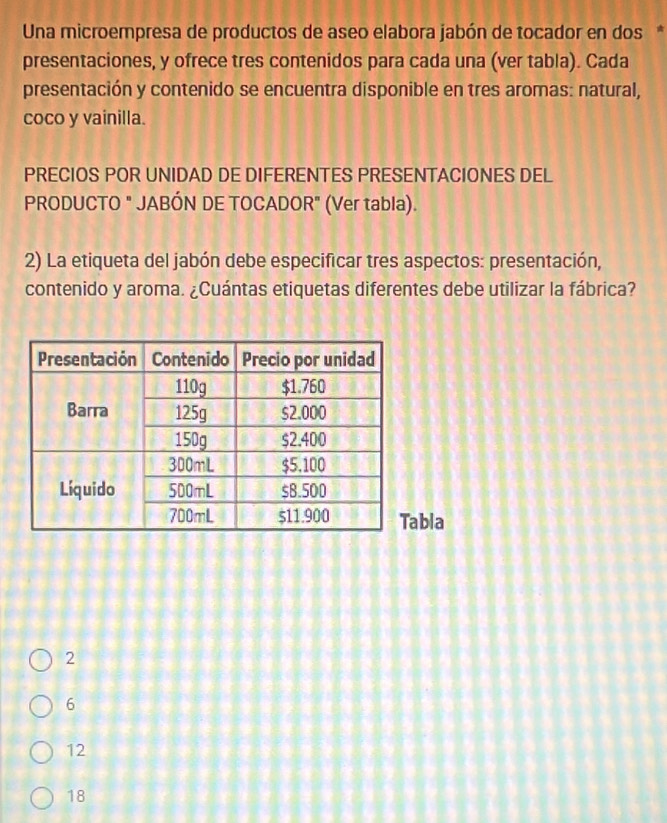Select the answer option 2
Image resolution: width=667 pixels, height=823 pixels.
41,659
